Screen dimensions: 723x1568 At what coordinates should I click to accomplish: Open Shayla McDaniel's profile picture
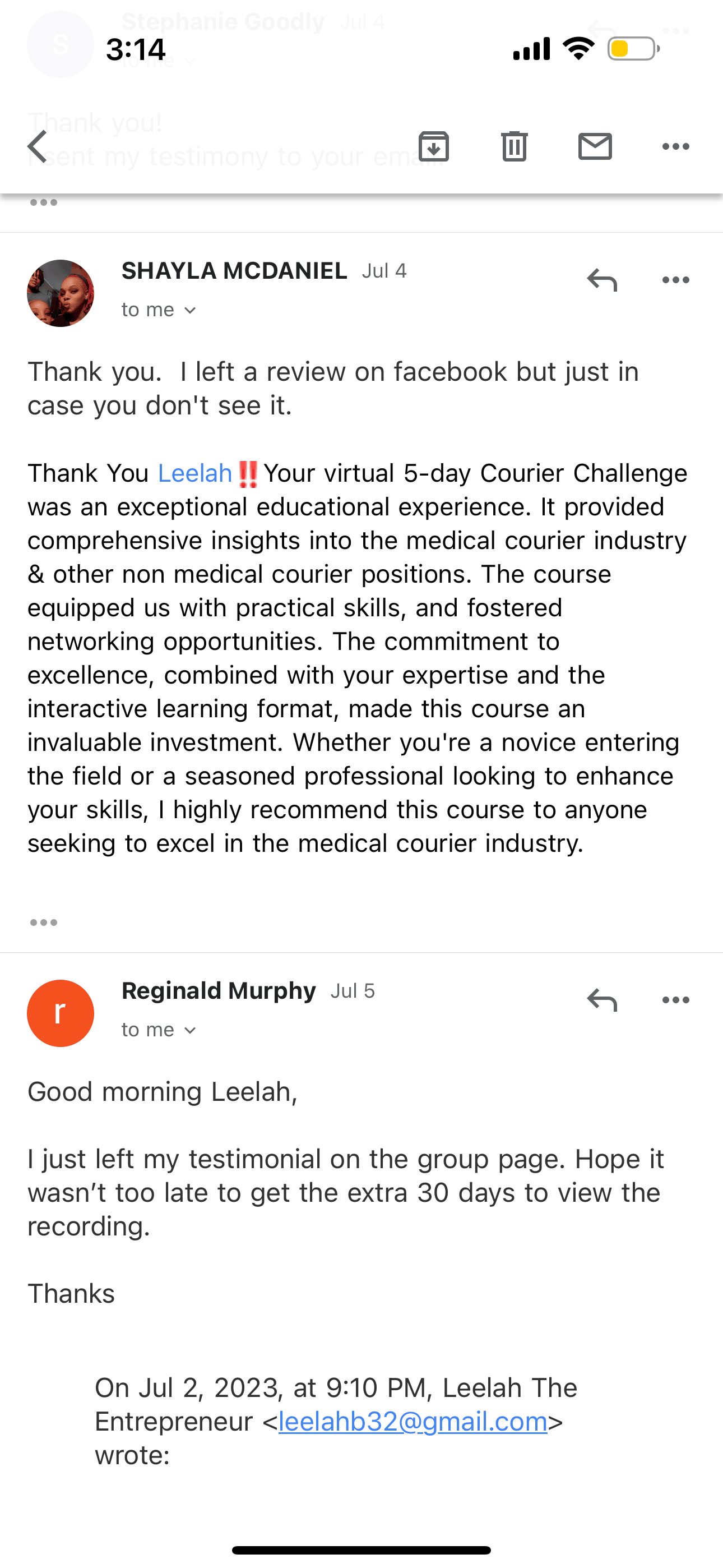(x=61, y=293)
